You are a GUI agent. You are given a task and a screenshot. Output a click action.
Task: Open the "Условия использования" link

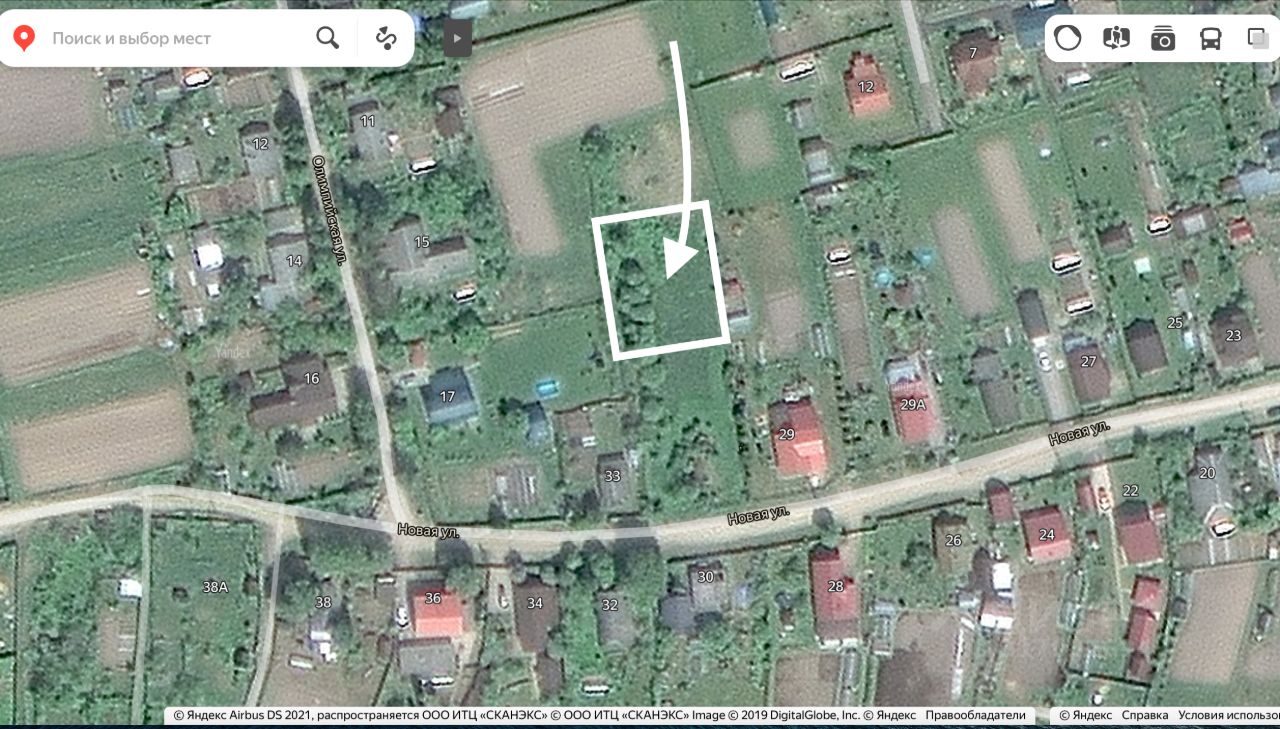(1228, 715)
